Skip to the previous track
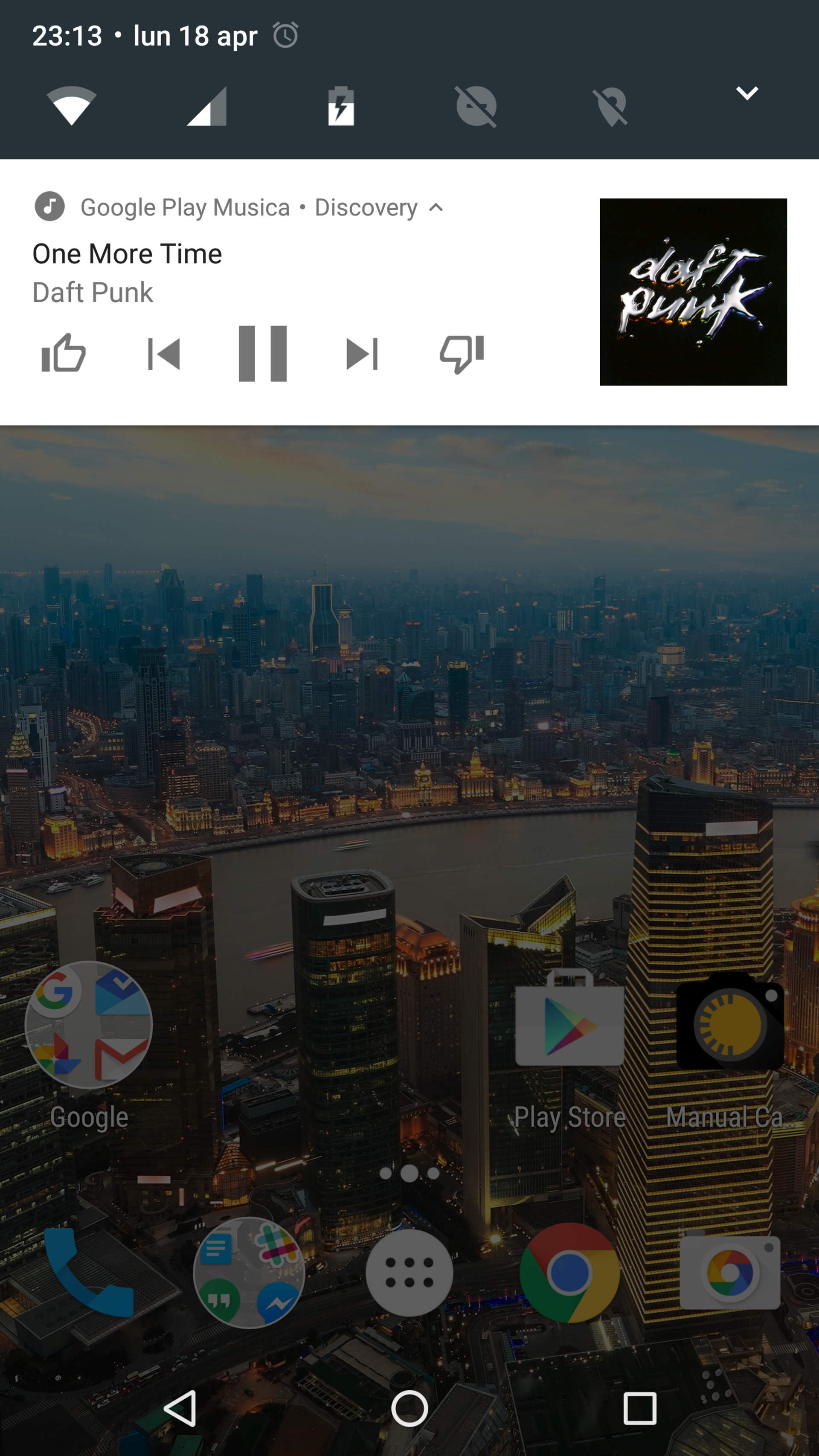 click(164, 354)
